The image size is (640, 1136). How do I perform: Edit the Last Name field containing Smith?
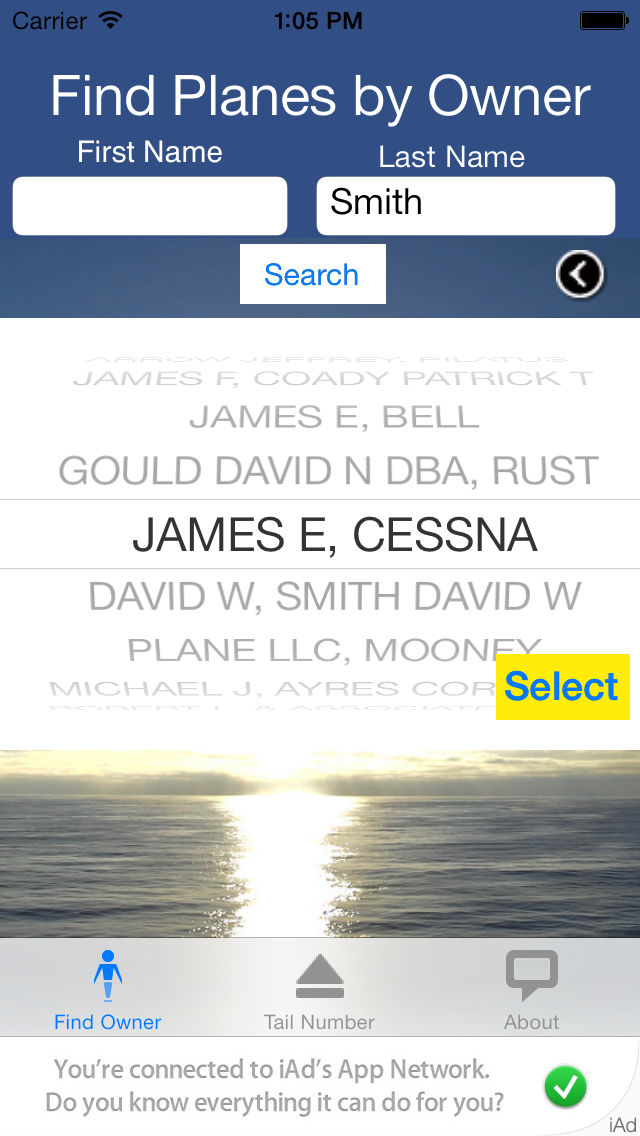pyautogui.click(x=465, y=206)
